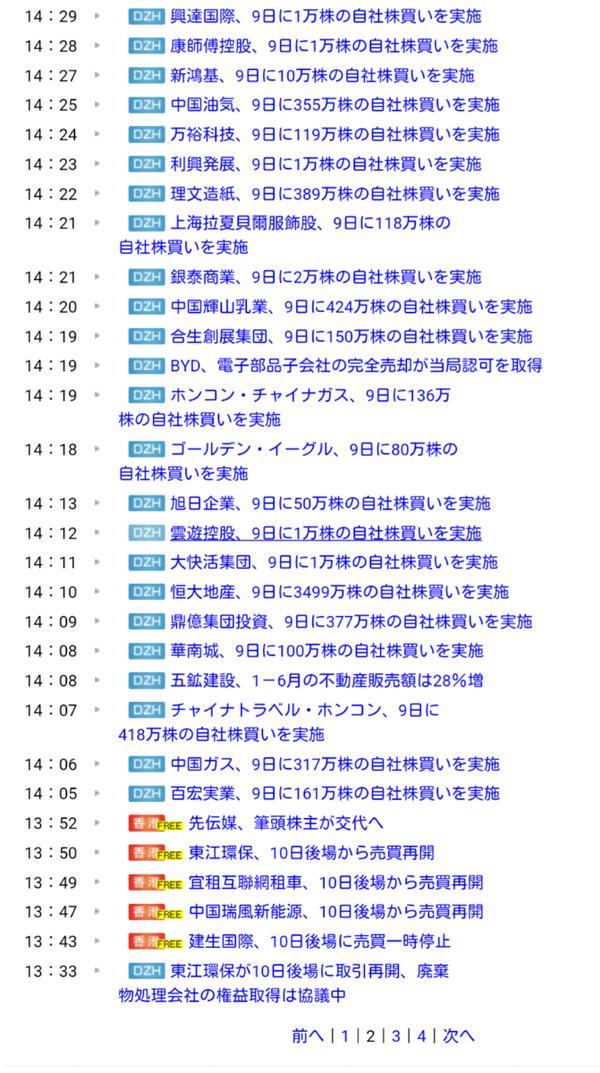This screenshot has height=1073, width=600.
Task: Open チャイナトラベル・ホンコン buyback headline
Action: (x=278, y=722)
